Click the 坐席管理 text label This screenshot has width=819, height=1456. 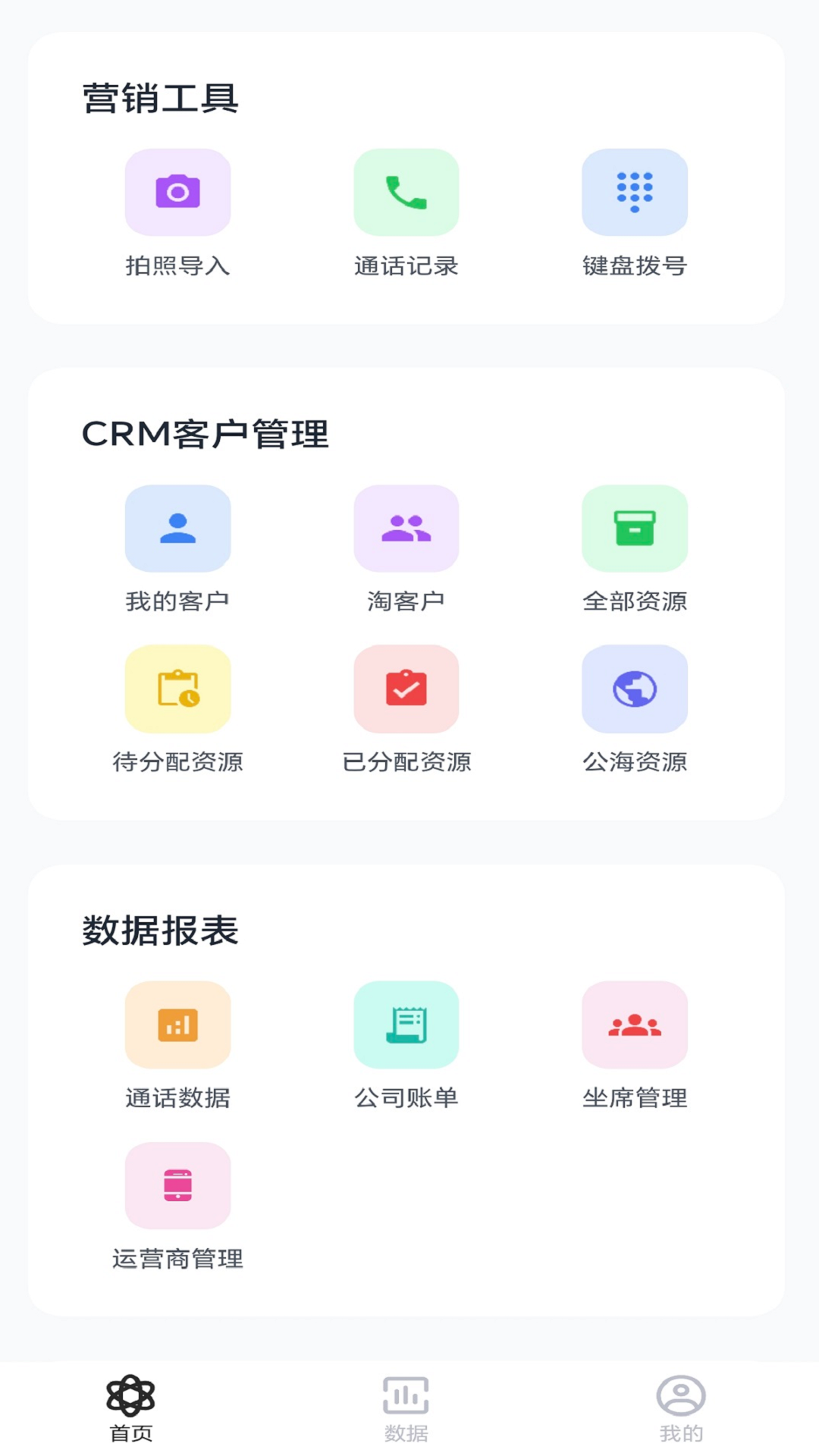(x=635, y=1097)
